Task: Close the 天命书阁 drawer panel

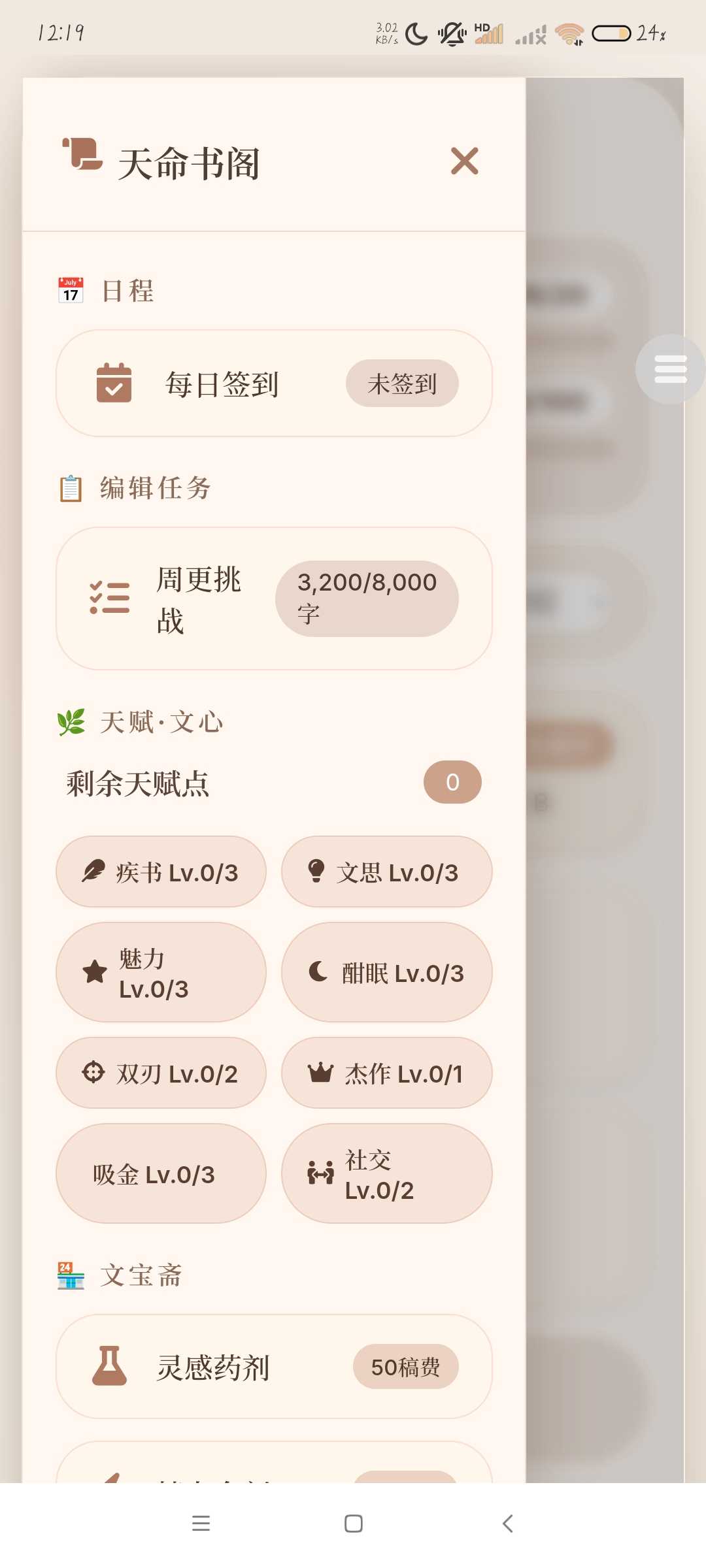Action: pos(464,161)
